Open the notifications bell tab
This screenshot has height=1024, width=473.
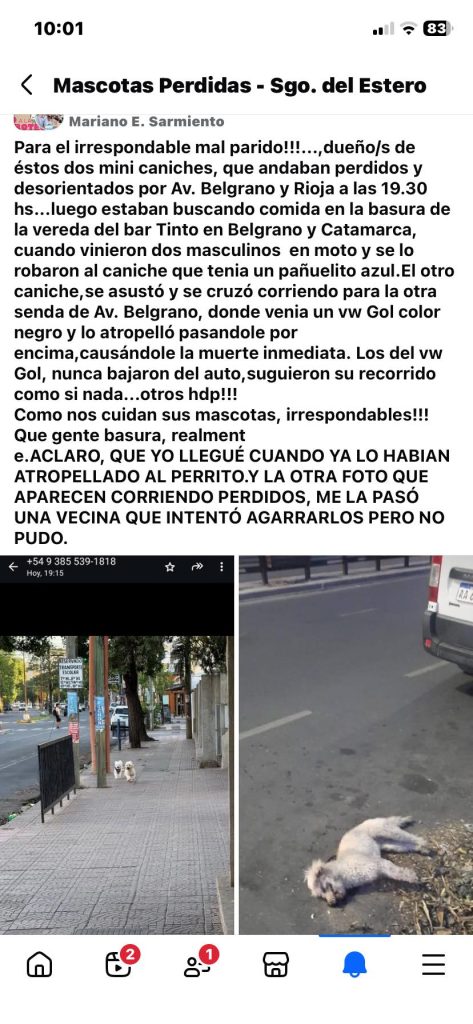(x=355, y=965)
